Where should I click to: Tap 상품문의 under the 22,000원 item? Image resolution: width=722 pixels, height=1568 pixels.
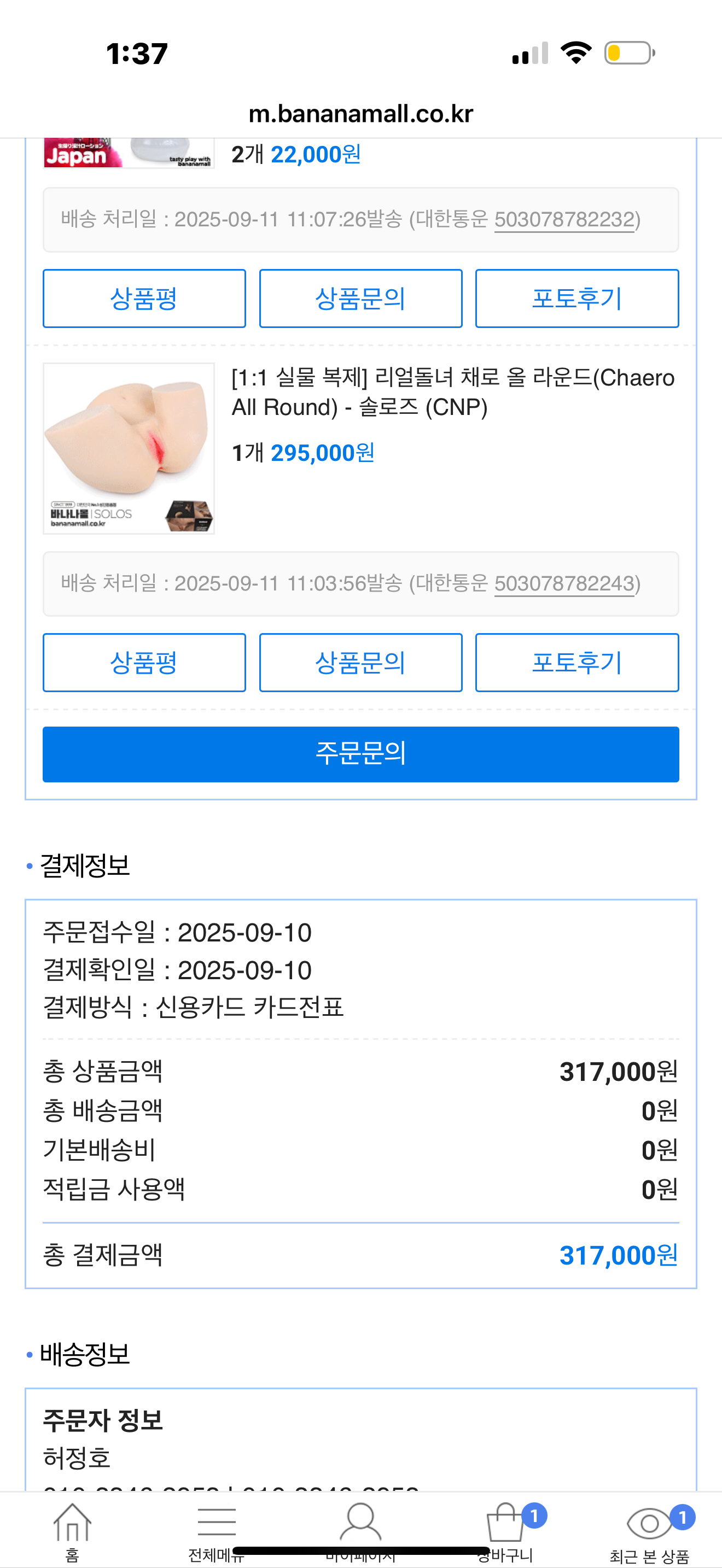(x=360, y=299)
